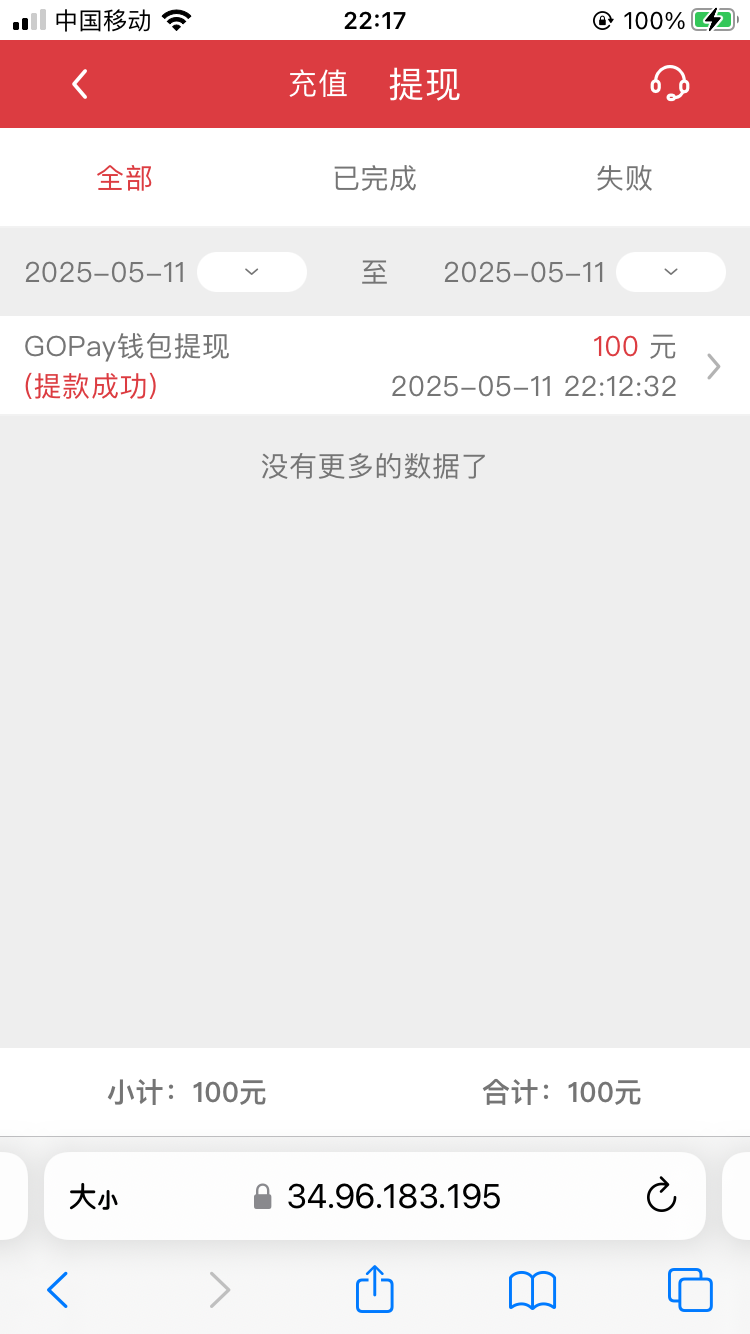View 失败 failed records

pyautogui.click(x=624, y=178)
